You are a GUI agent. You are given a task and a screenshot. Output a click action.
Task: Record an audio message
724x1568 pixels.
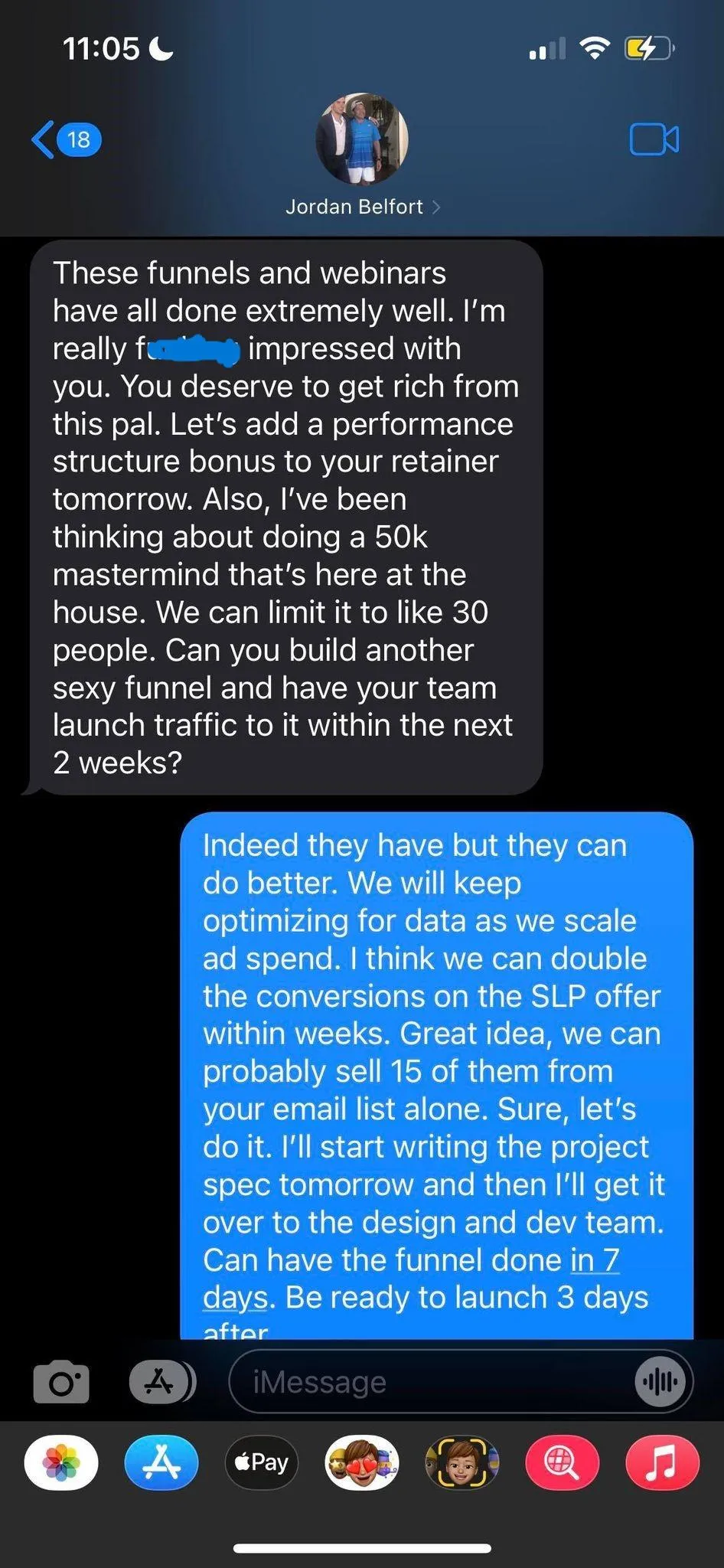660,1382
